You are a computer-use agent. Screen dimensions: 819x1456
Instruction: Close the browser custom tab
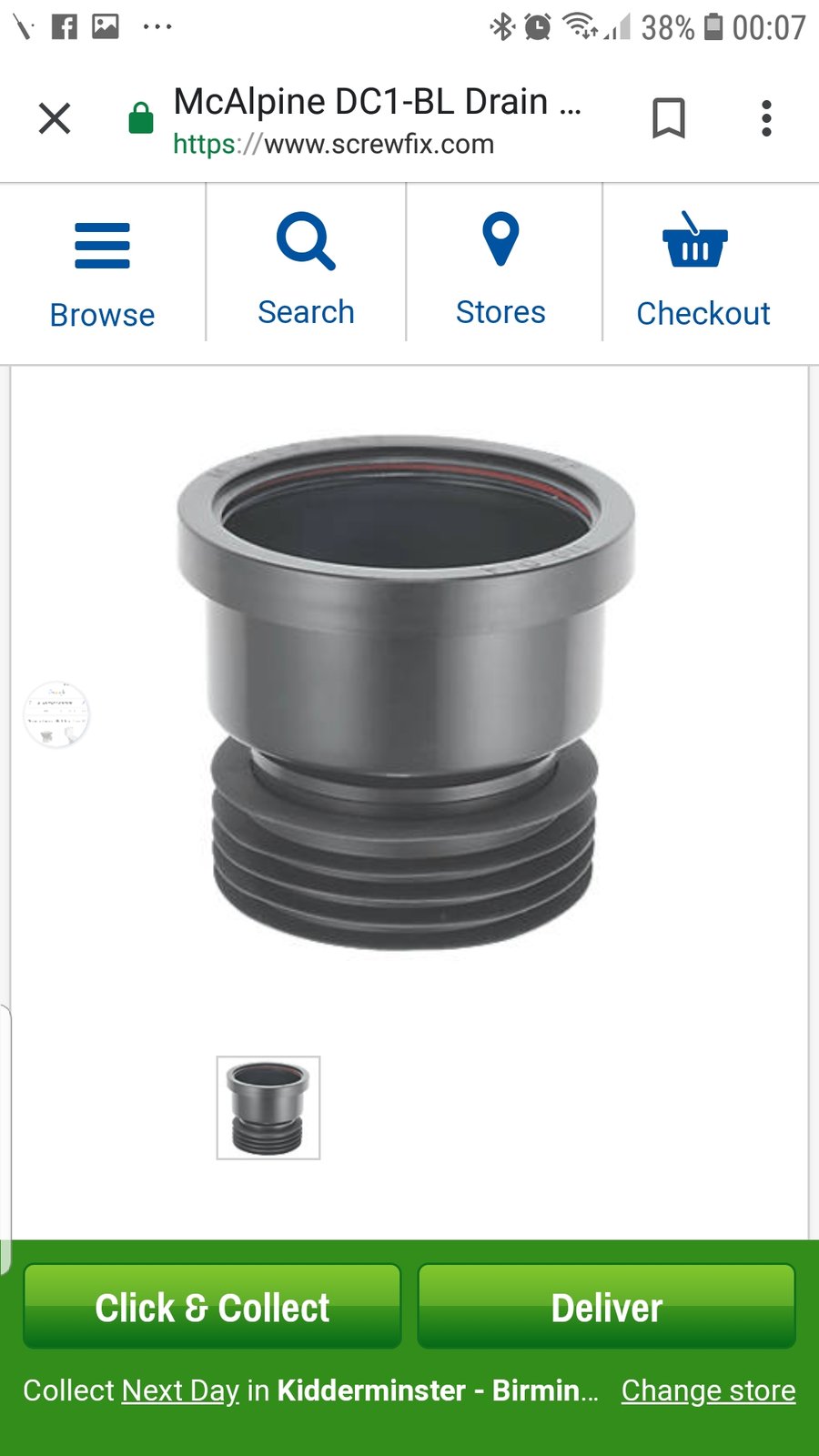tap(55, 118)
